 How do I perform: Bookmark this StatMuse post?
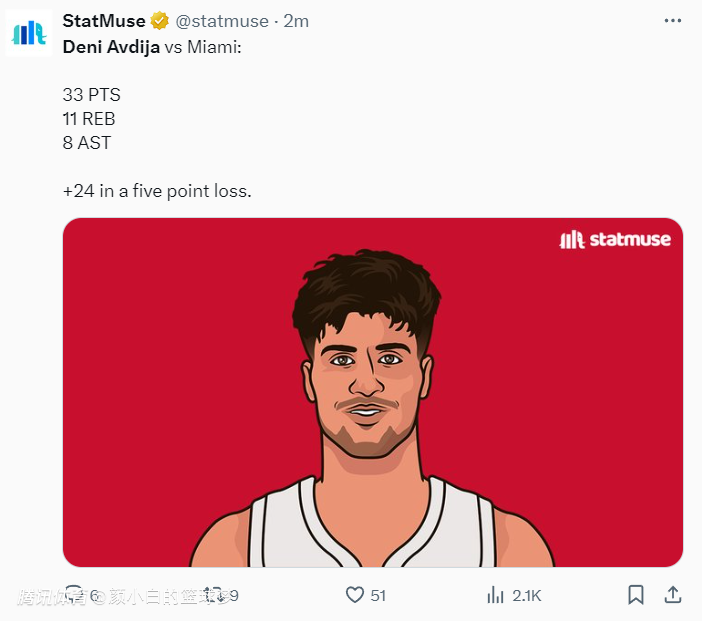pyautogui.click(x=636, y=595)
